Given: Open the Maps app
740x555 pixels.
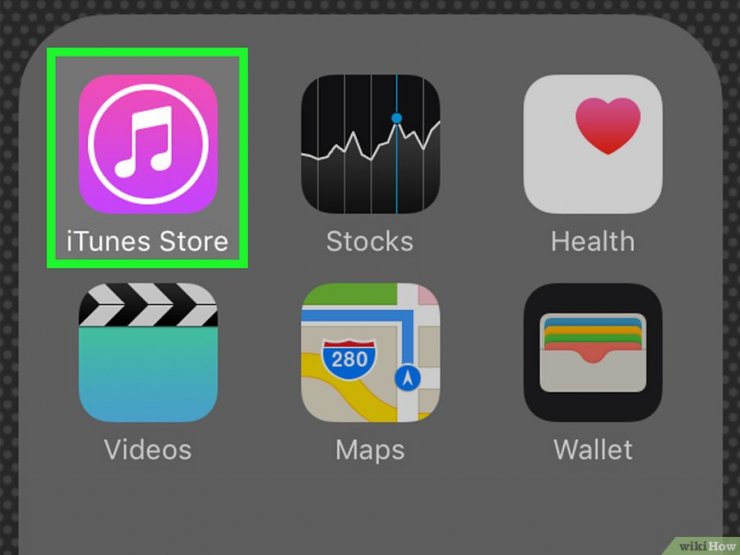Looking at the screenshot, I should point(370,353).
